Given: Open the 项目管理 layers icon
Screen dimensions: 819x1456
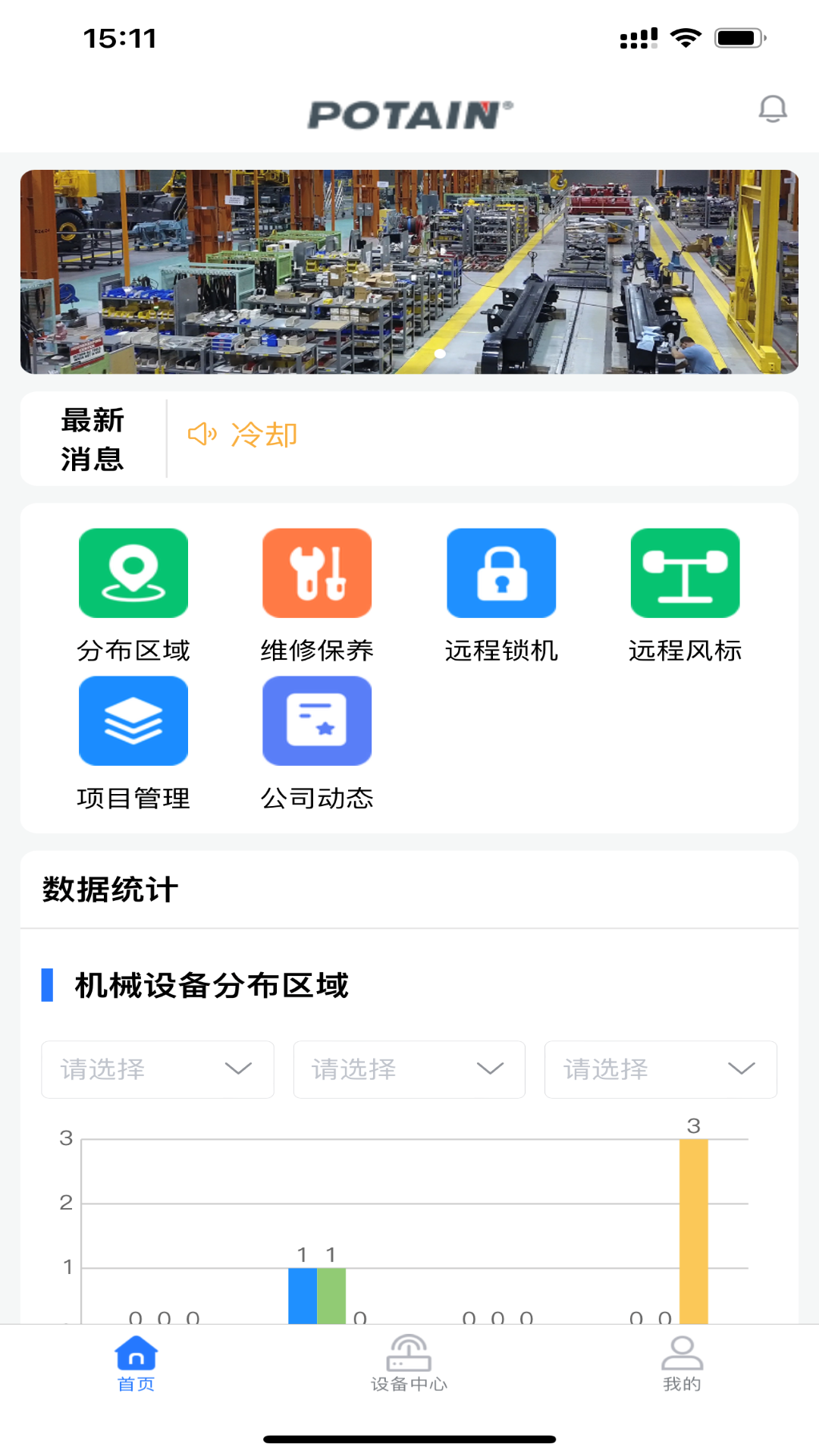Looking at the screenshot, I should click(x=133, y=720).
